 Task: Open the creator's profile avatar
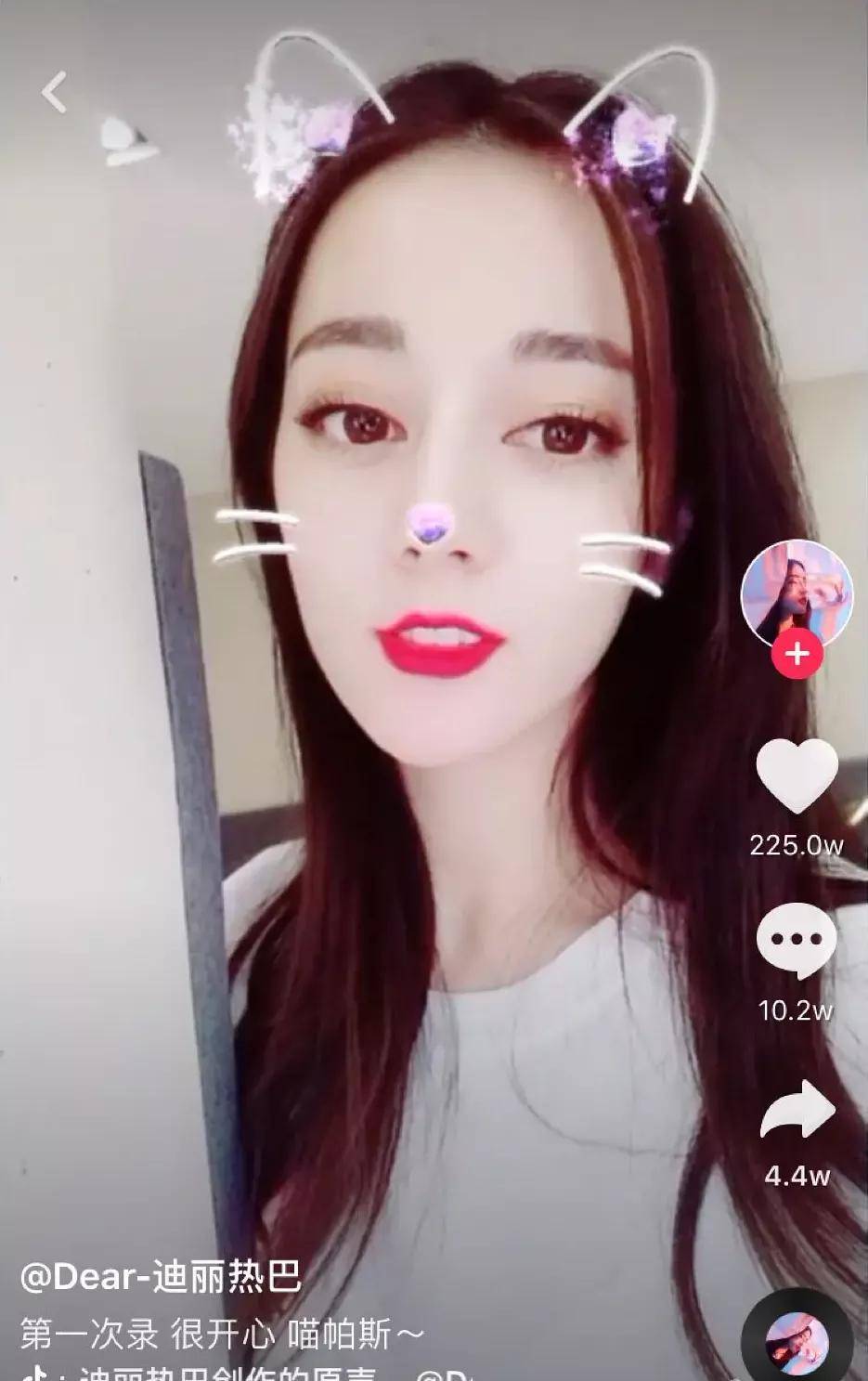point(797,593)
